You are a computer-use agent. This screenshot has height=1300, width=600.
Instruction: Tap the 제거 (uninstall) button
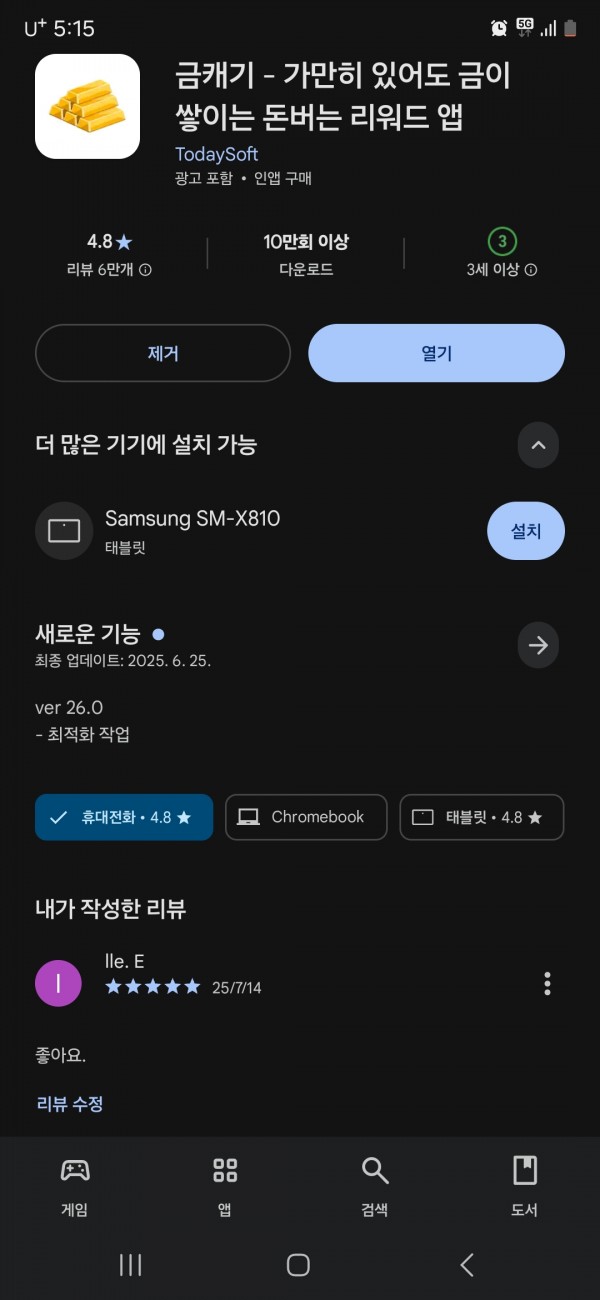[162, 353]
